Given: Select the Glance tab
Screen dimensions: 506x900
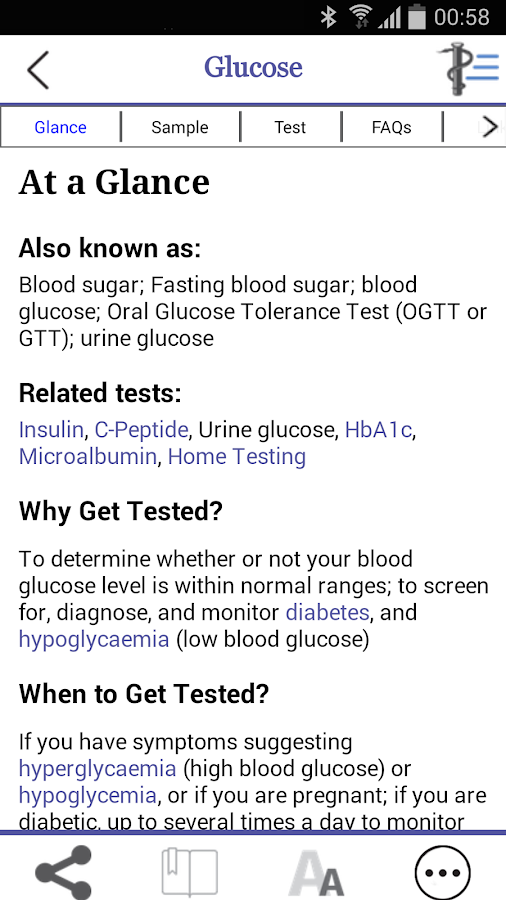Looking at the screenshot, I should 60,127.
